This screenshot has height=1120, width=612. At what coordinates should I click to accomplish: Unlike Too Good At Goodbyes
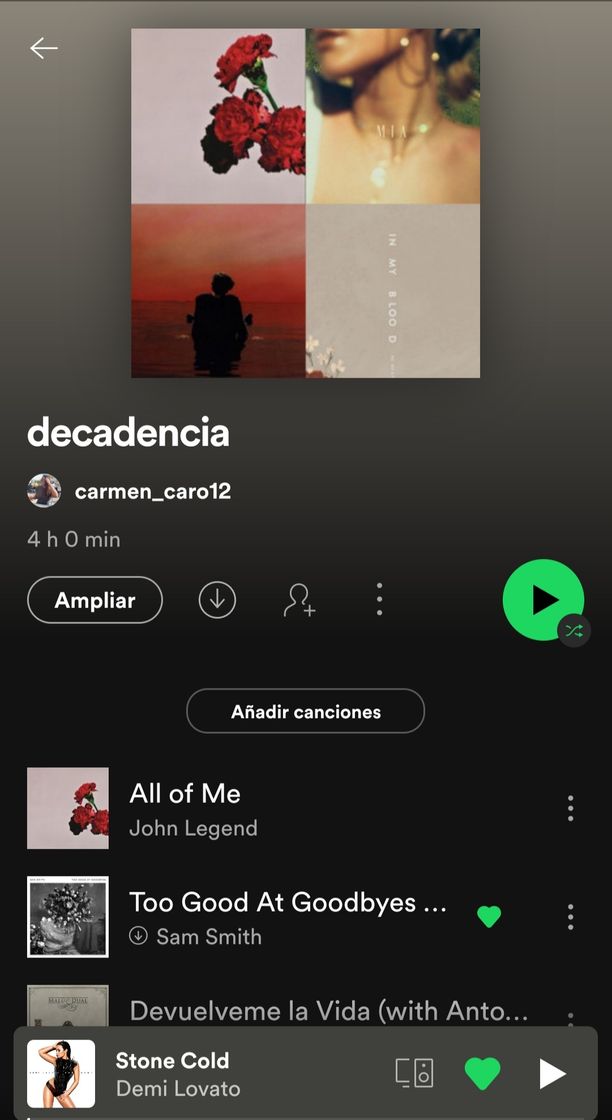click(489, 916)
